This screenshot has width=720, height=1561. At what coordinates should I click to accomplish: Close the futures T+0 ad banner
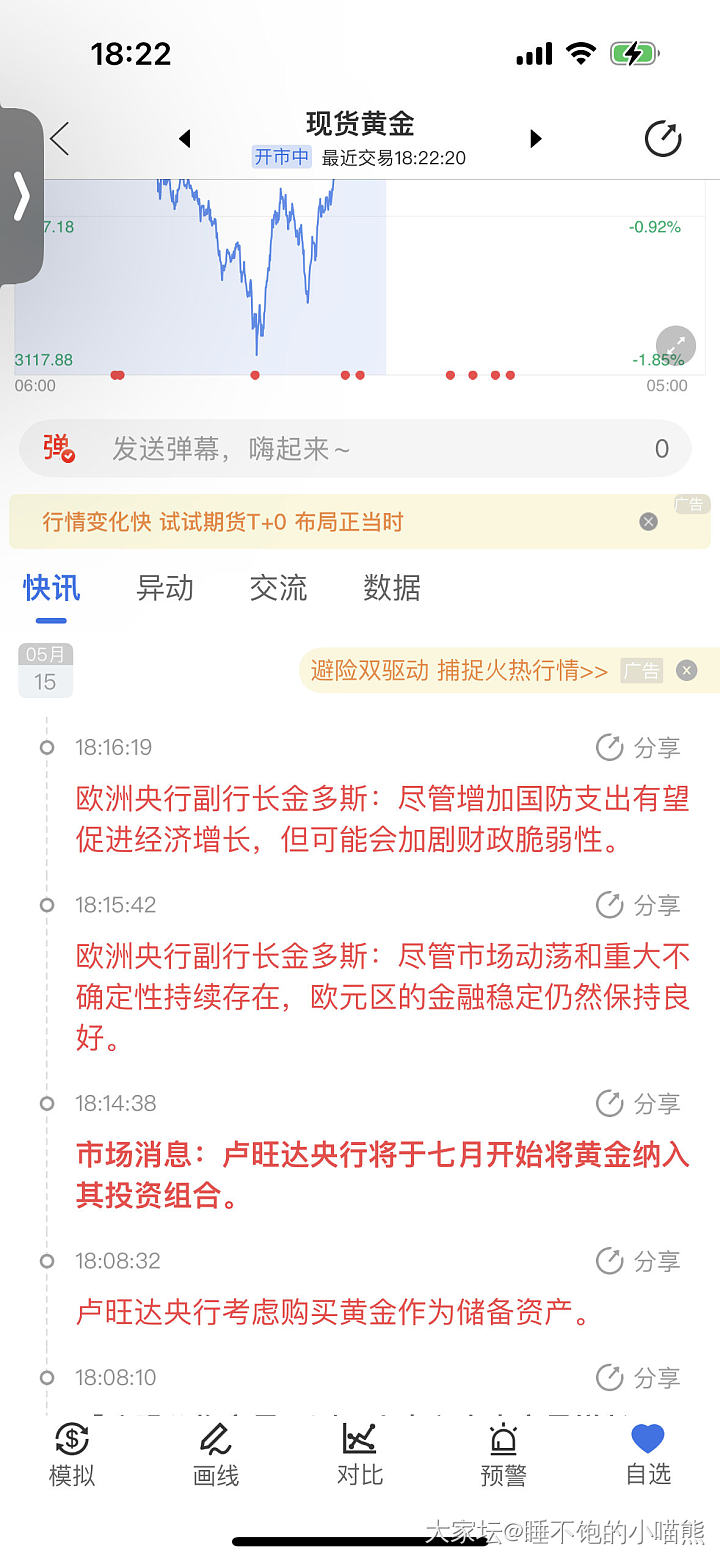(649, 521)
